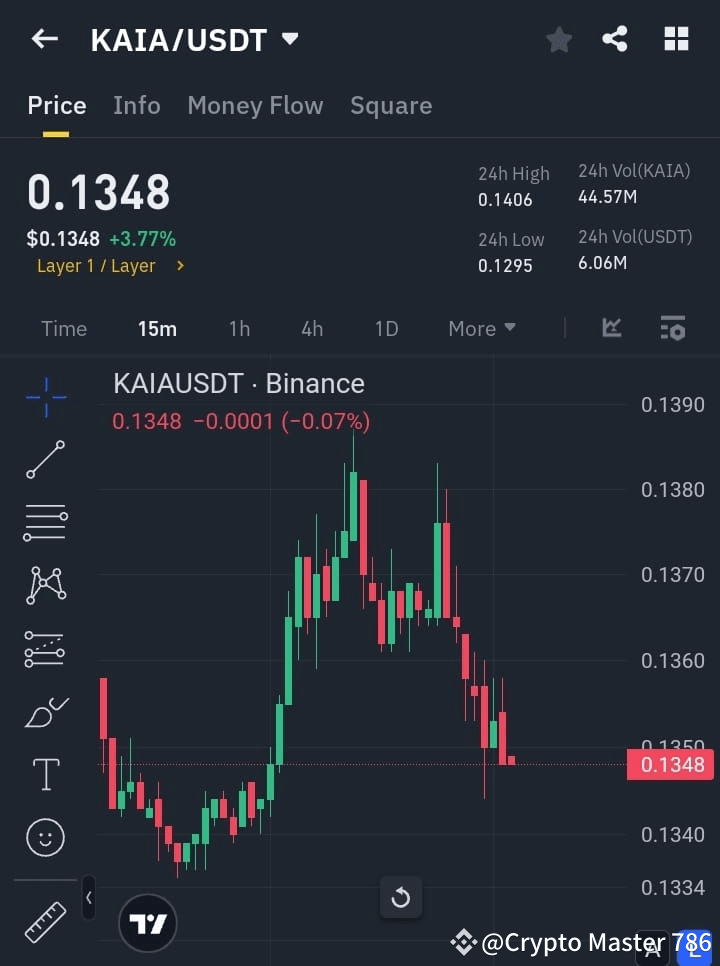Open the emoji sticker tool
720x966 pixels.
point(45,837)
